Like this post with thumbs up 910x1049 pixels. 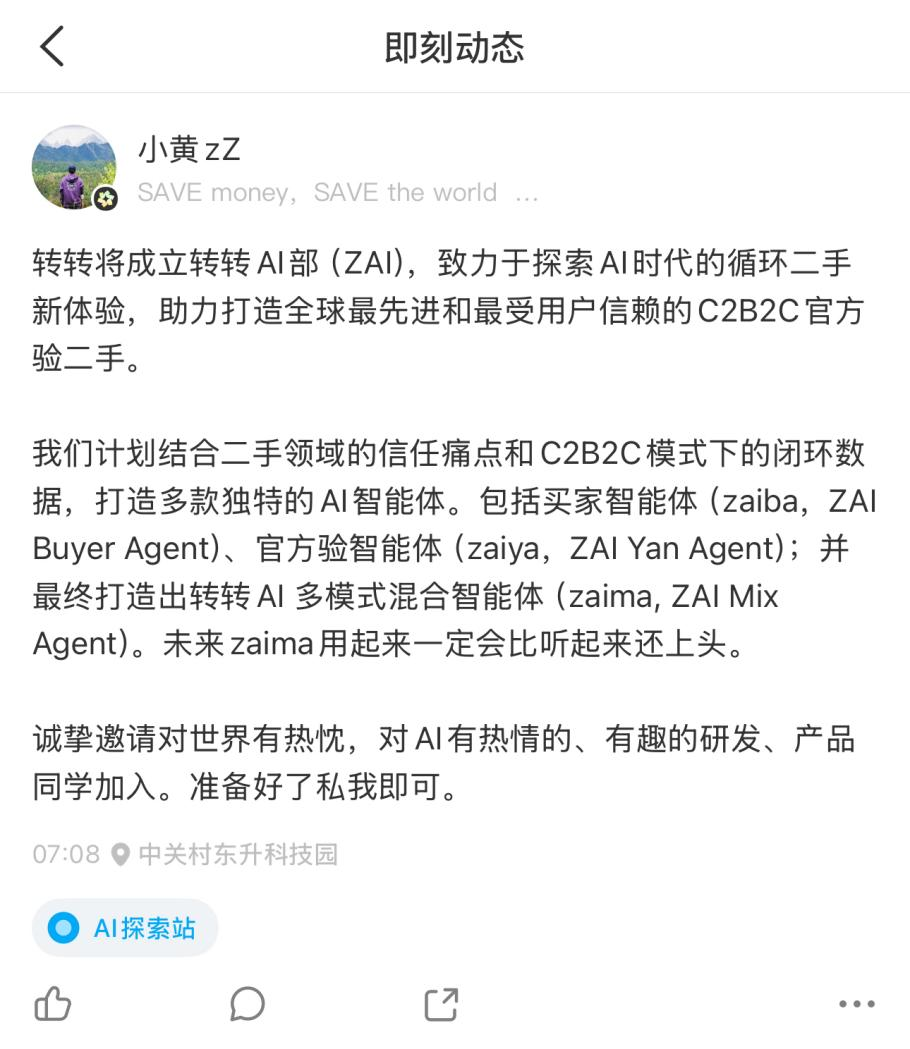[53, 1003]
